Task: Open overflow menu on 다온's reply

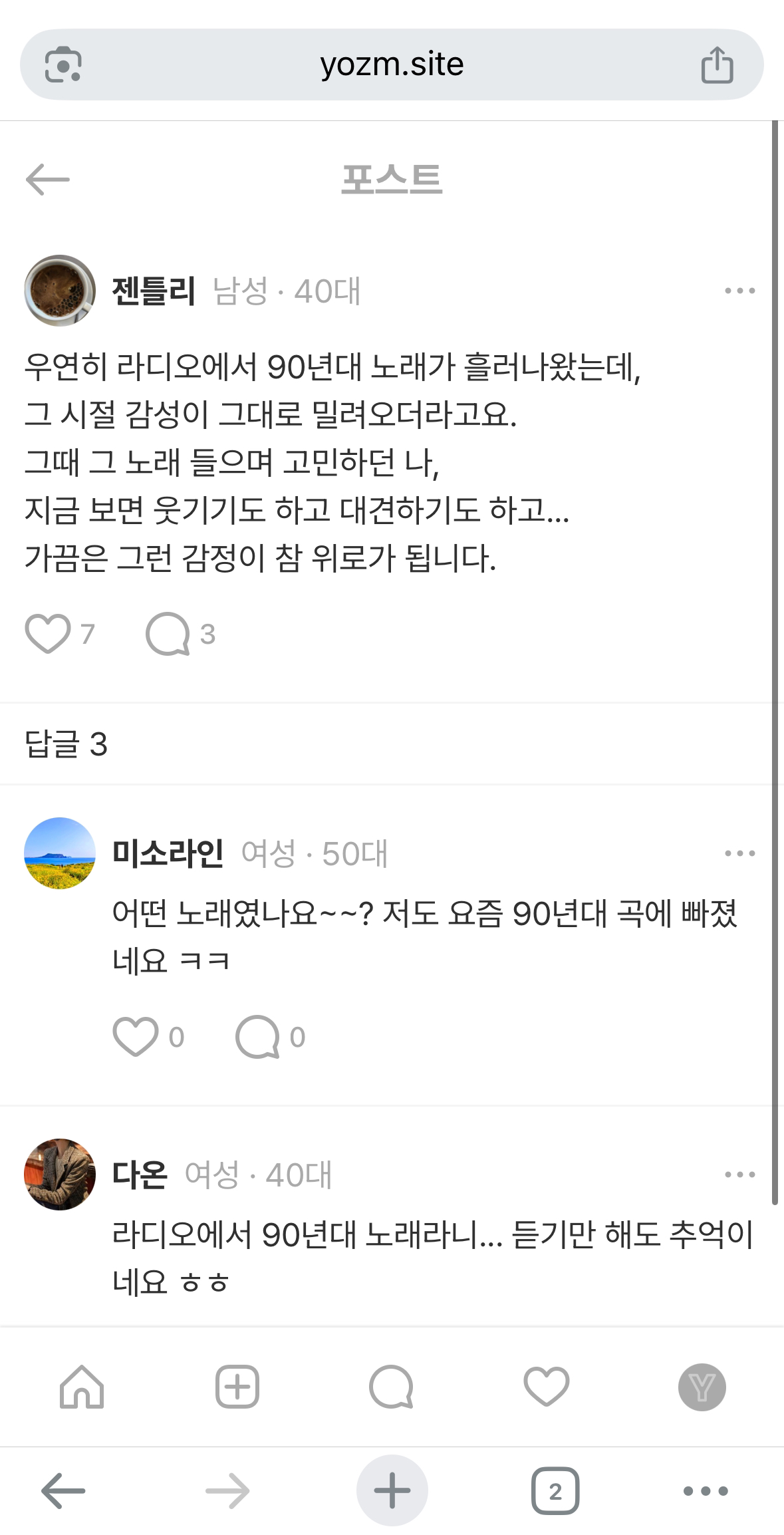Action: tap(739, 1175)
